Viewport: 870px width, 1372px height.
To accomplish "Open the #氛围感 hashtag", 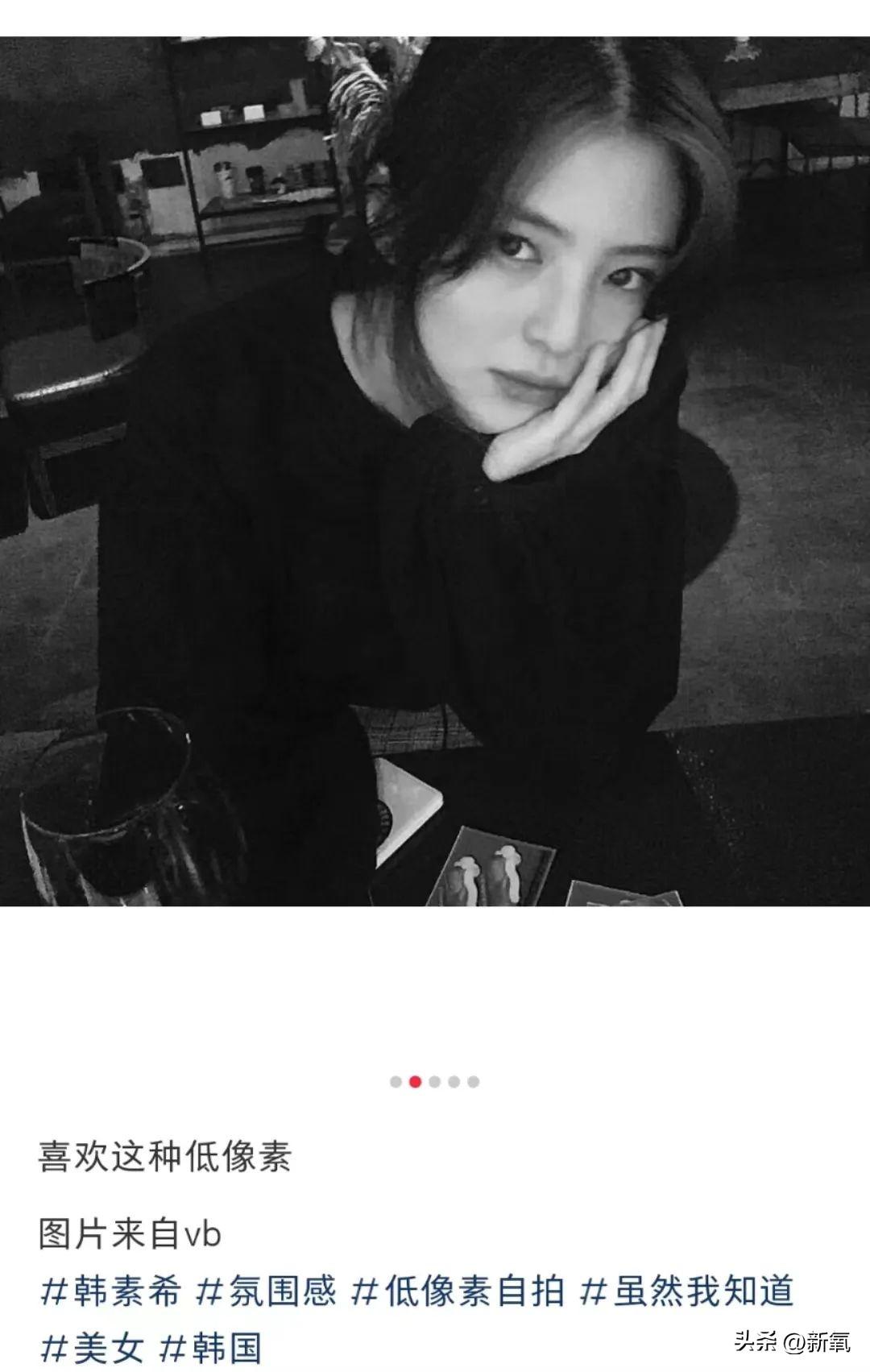I will click(x=266, y=1291).
